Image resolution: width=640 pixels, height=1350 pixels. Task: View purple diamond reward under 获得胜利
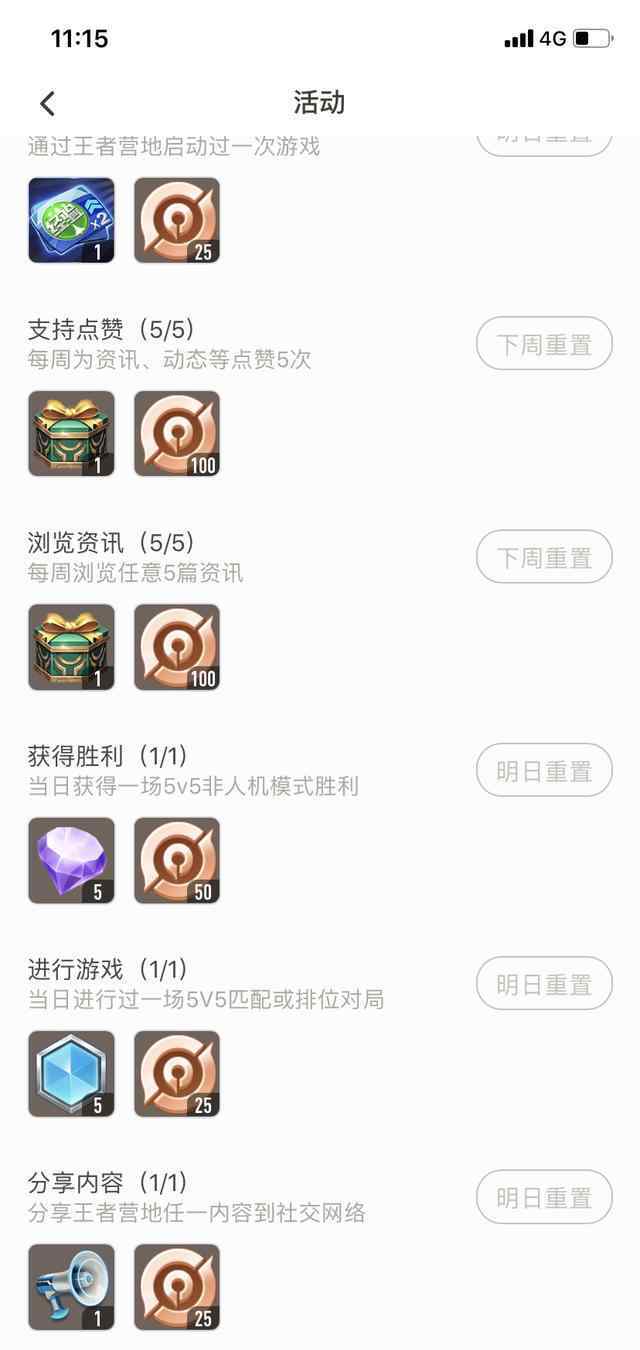pos(71,860)
